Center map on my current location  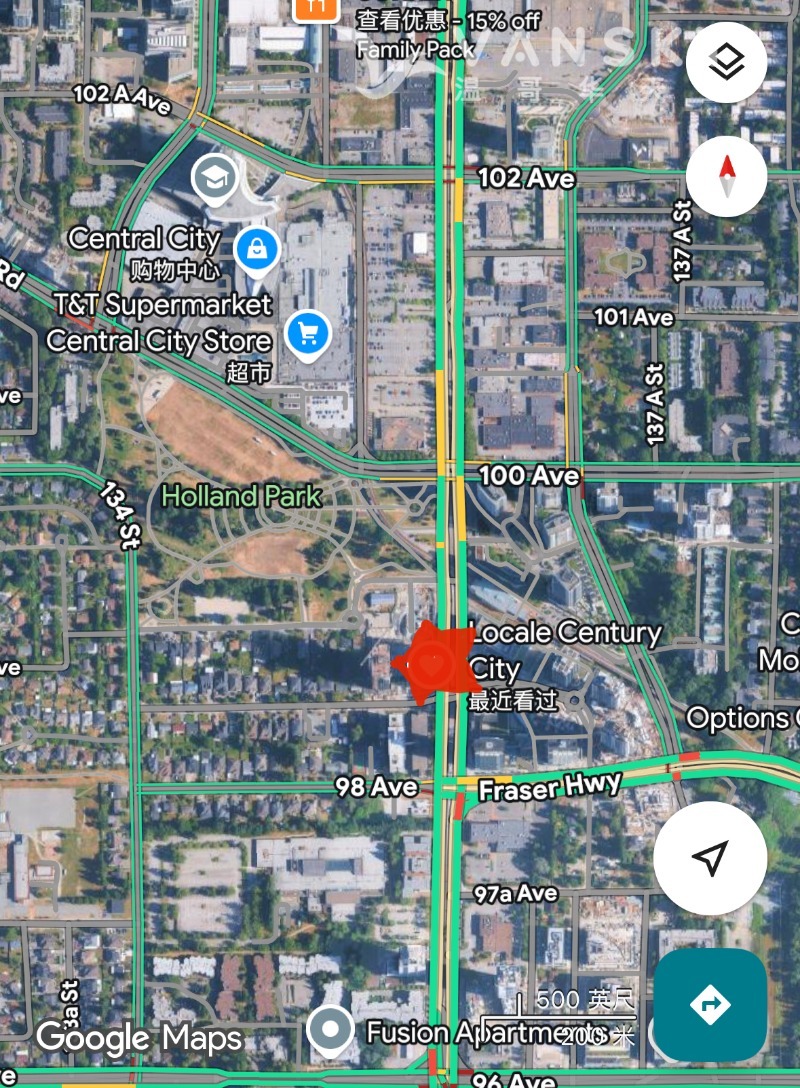pyautogui.click(x=710, y=858)
